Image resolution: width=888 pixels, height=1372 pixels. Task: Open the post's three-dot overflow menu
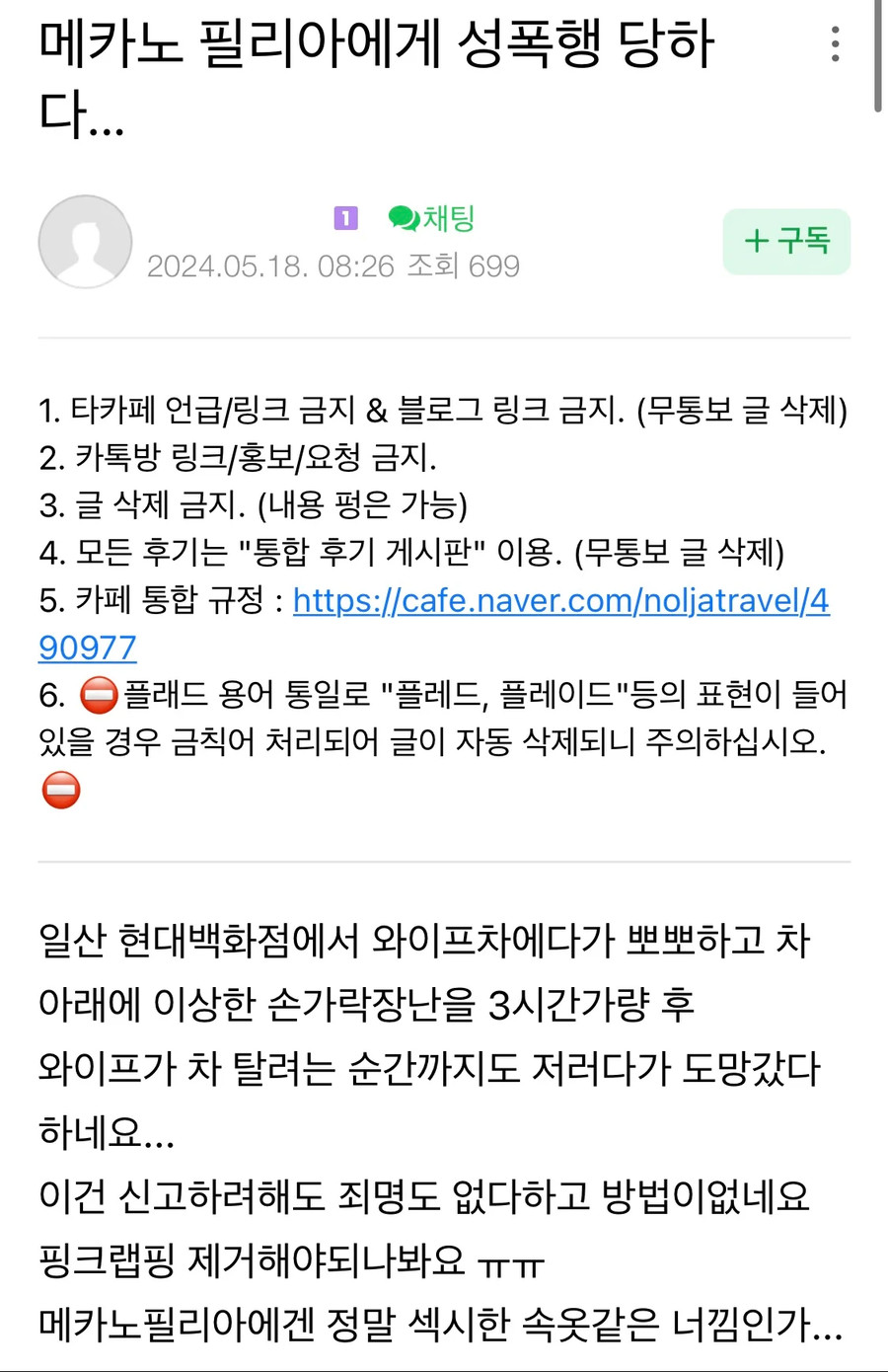click(835, 44)
